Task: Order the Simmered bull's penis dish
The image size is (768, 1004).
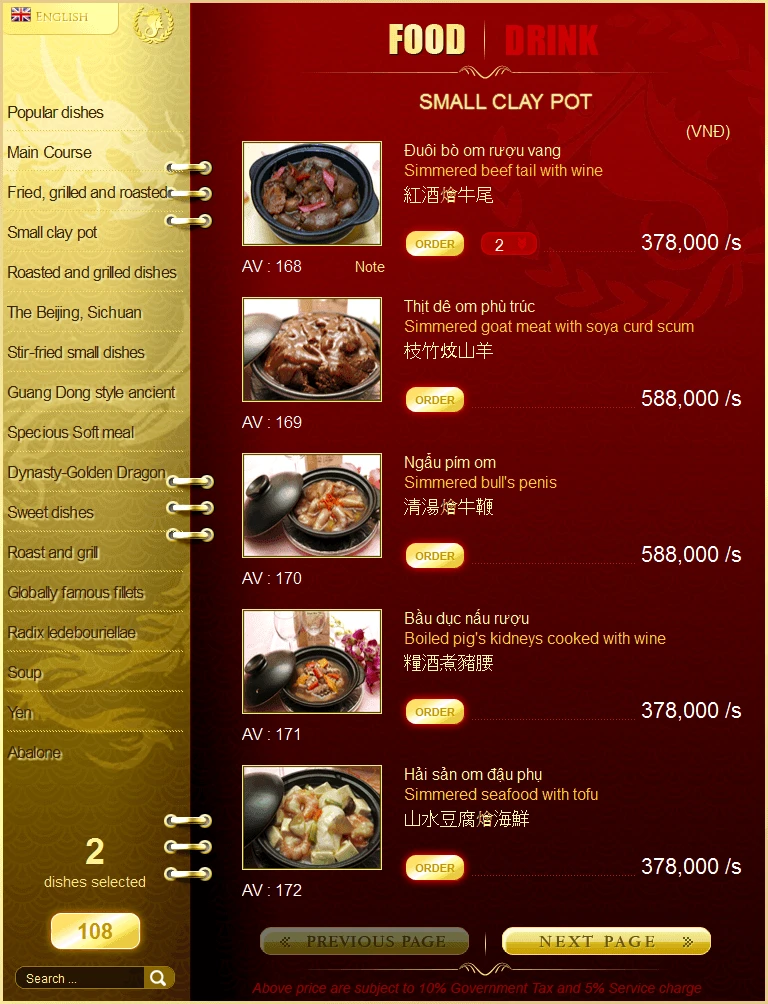Action: pos(435,556)
